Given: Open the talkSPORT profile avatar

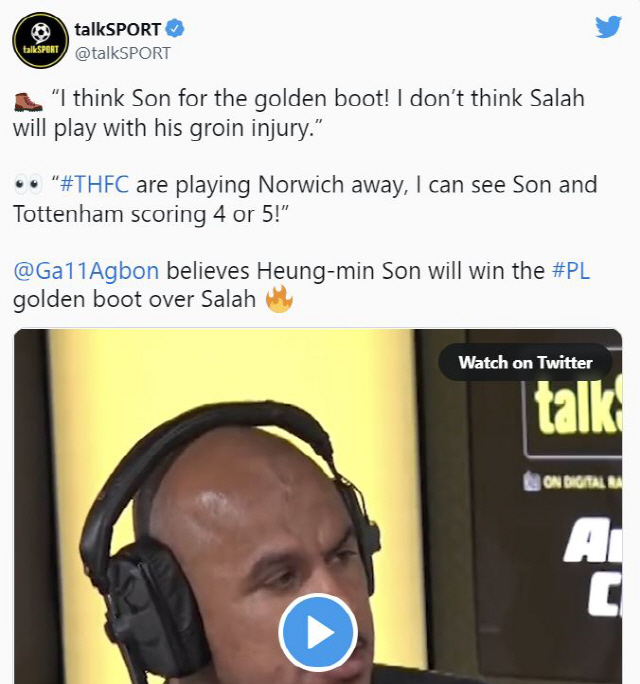Looking at the screenshot, I should [x=39, y=40].
